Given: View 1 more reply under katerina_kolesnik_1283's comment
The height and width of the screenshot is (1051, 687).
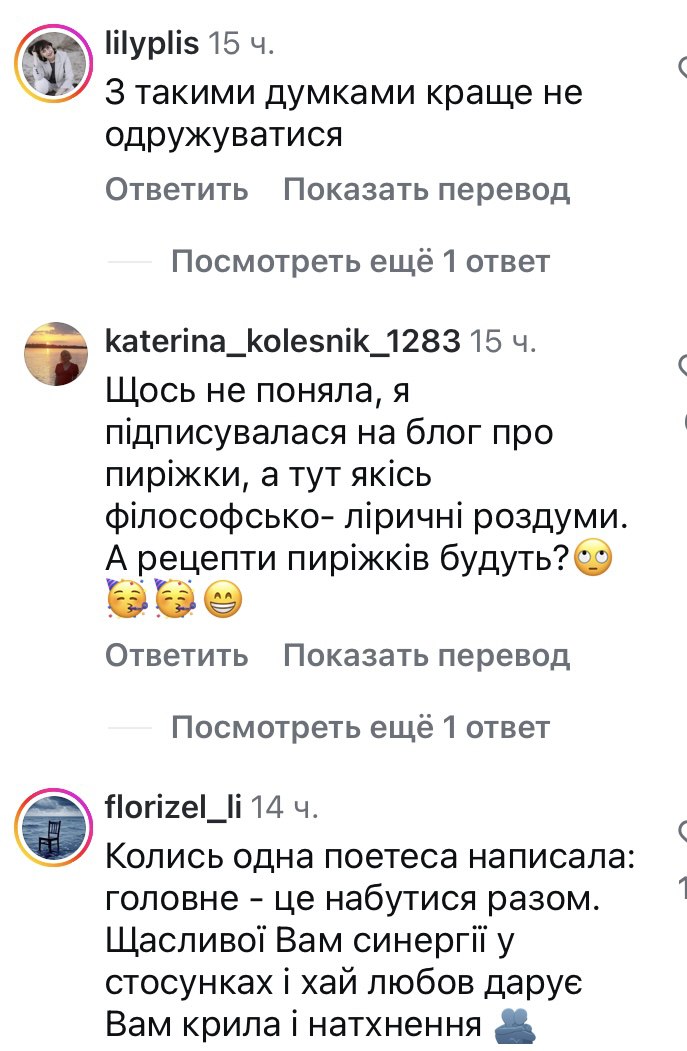Looking at the screenshot, I should [x=360, y=728].
